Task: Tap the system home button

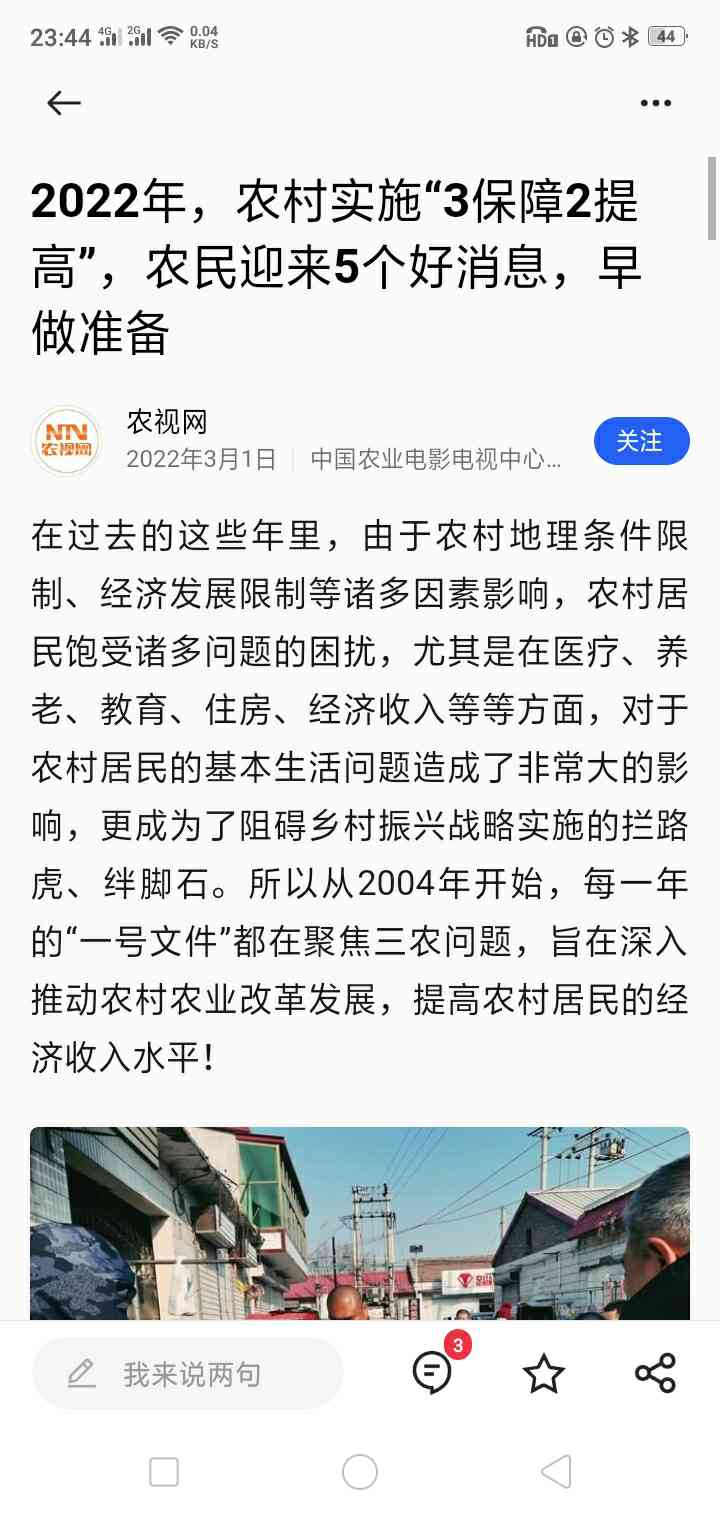Action: click(x=360, y=1472)
